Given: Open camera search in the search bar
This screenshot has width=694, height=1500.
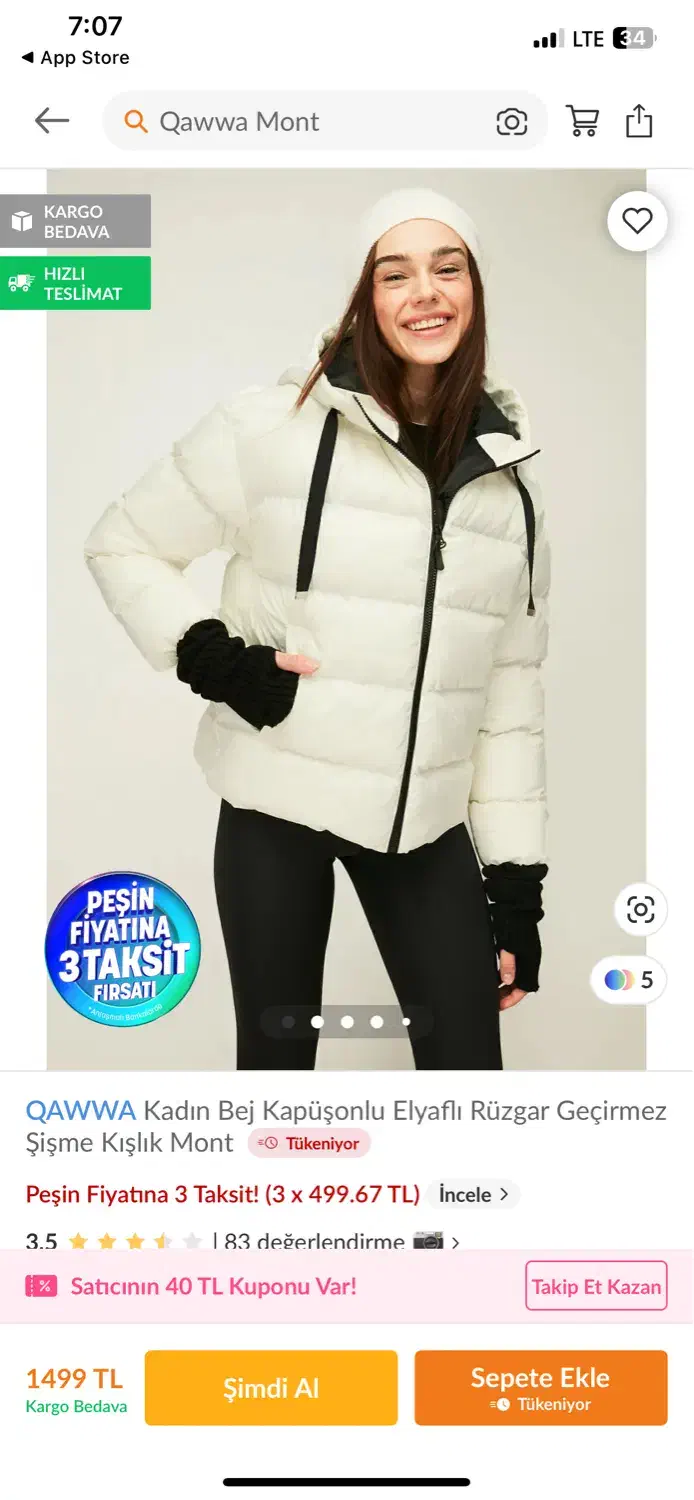Looking at the screenshot, I should 512,122.
